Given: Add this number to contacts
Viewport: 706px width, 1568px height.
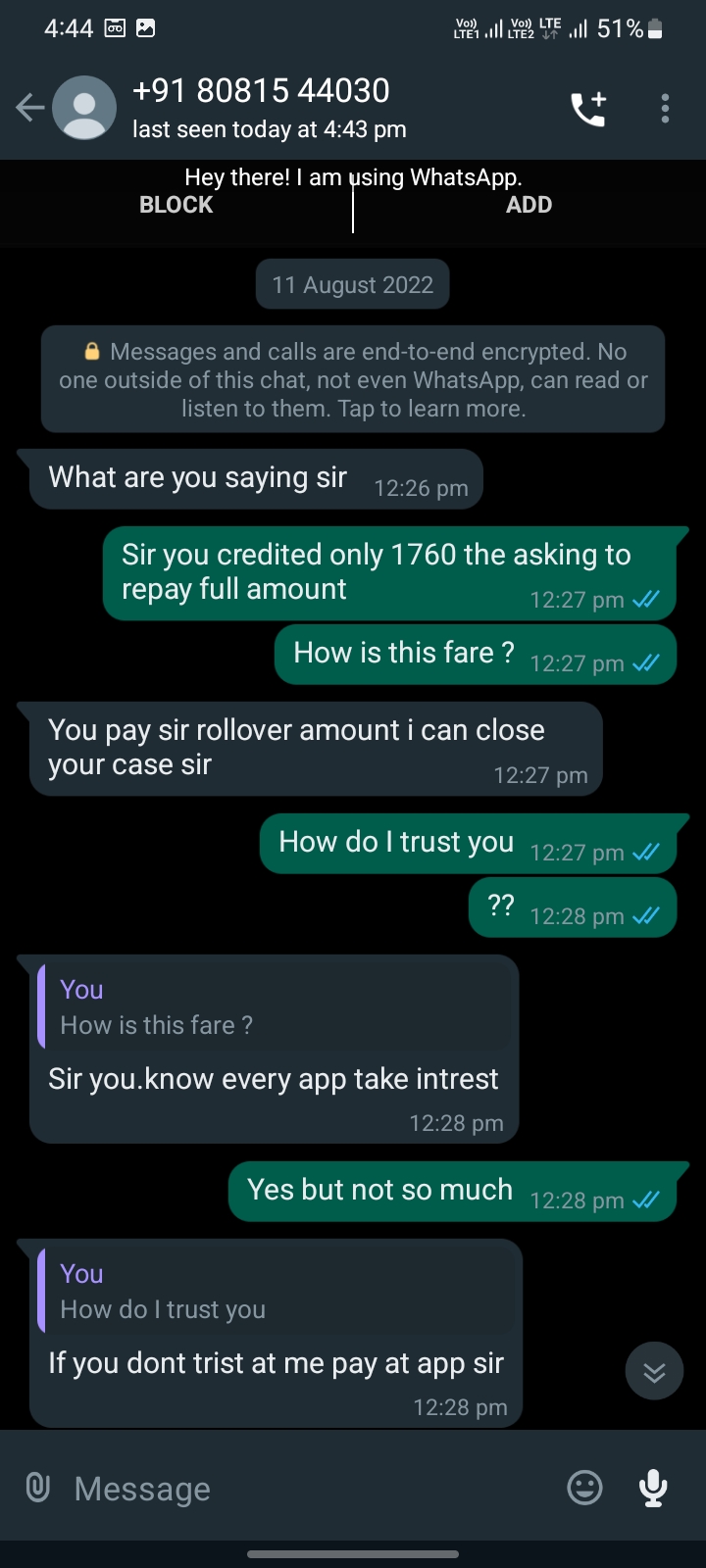Looking at the screenshot, I should (x=529, y=205).
